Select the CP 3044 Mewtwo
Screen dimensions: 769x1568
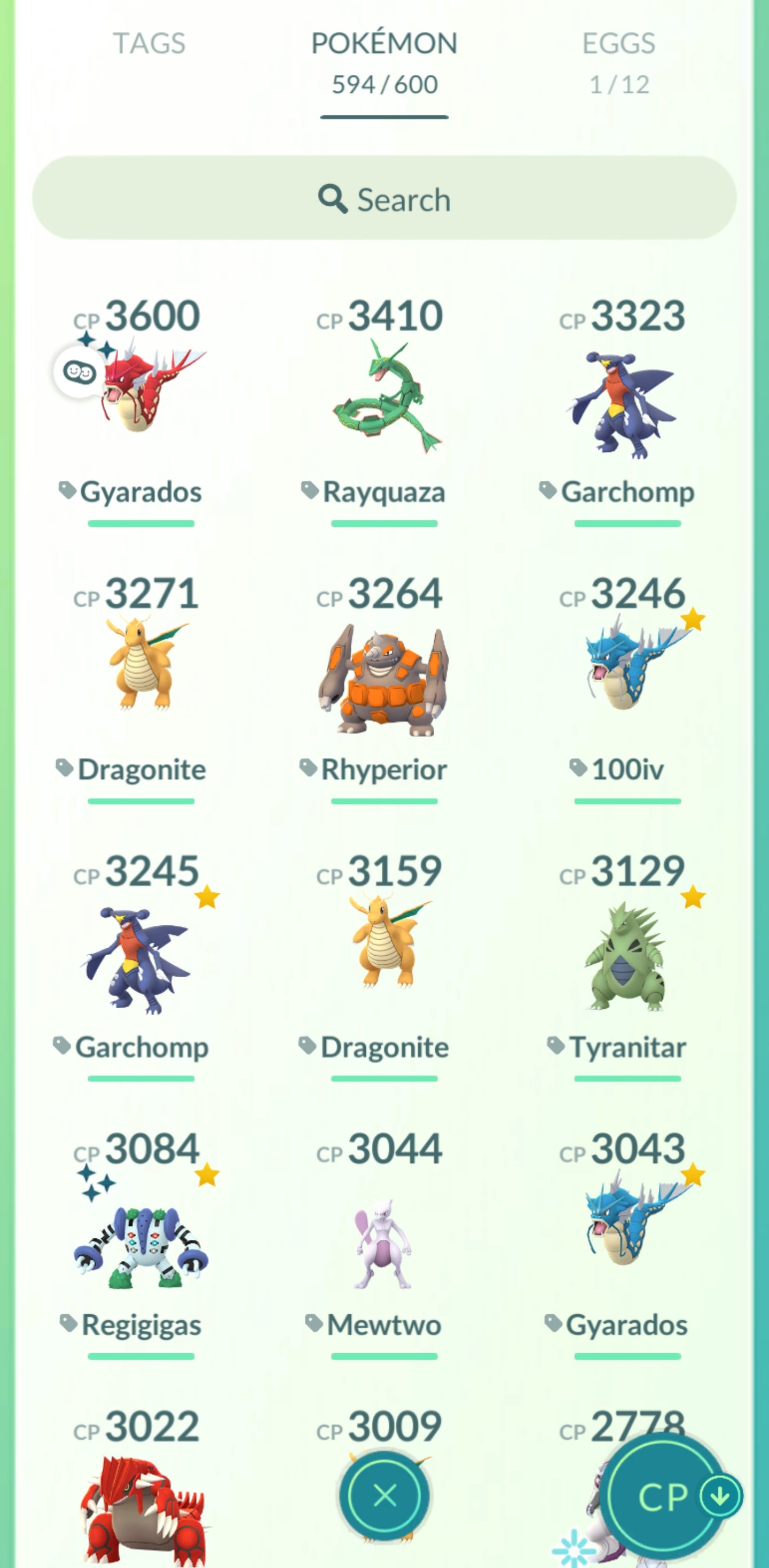point(384,1242)
